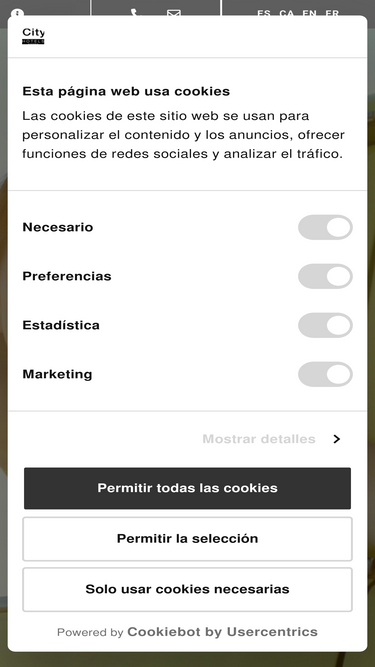Toggle the Necesario cookies switch
This screenshot has width=375, height=667.
(325, 227)
